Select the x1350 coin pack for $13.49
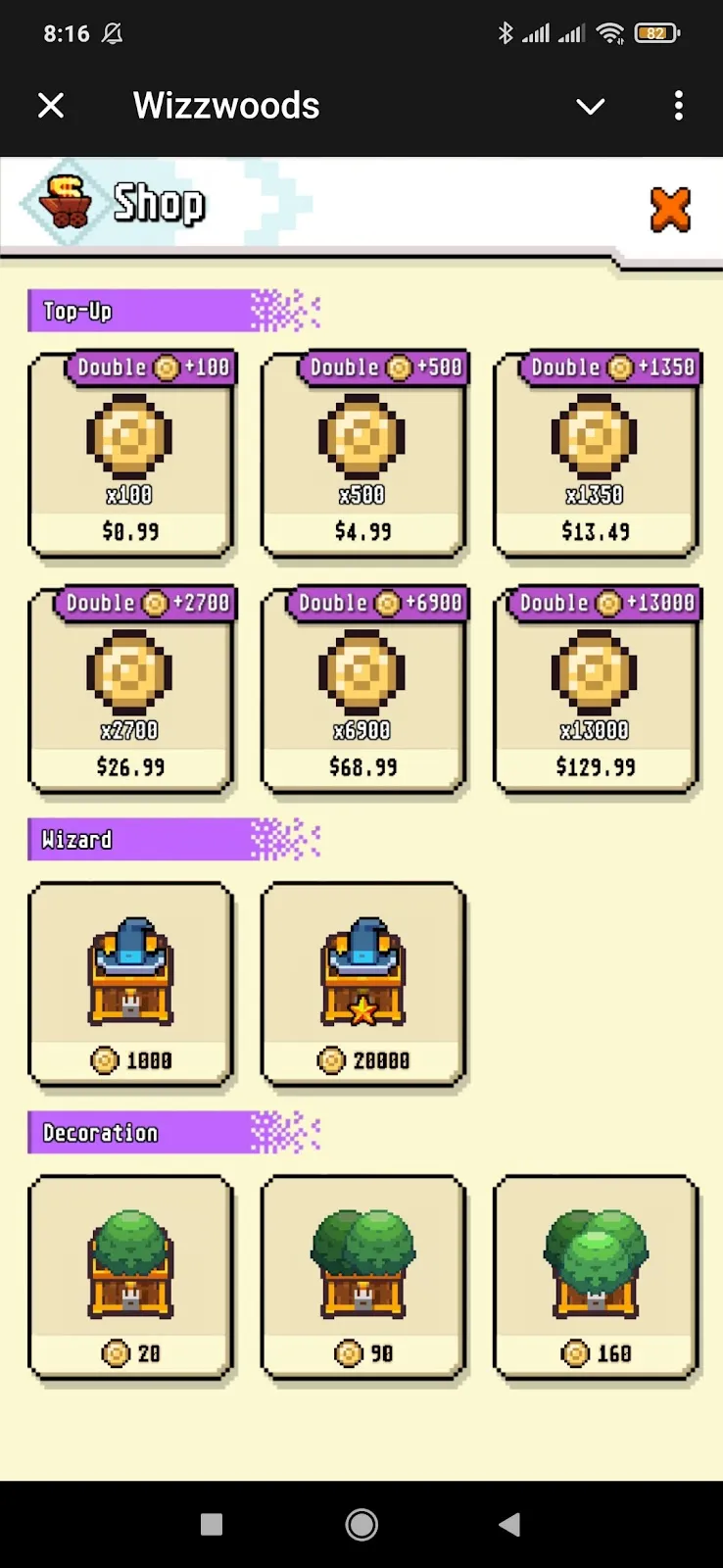 (597, 456)
